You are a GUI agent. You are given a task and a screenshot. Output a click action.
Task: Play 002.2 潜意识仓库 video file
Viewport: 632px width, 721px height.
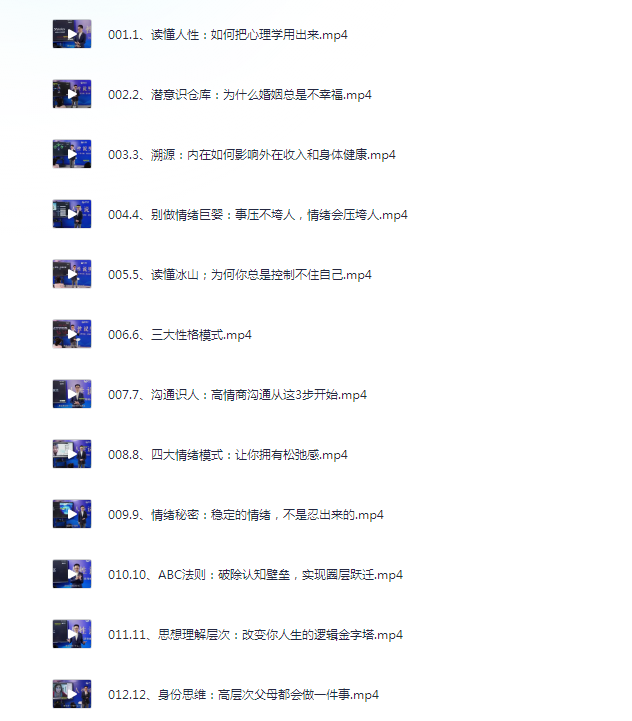tap(240, 95)
